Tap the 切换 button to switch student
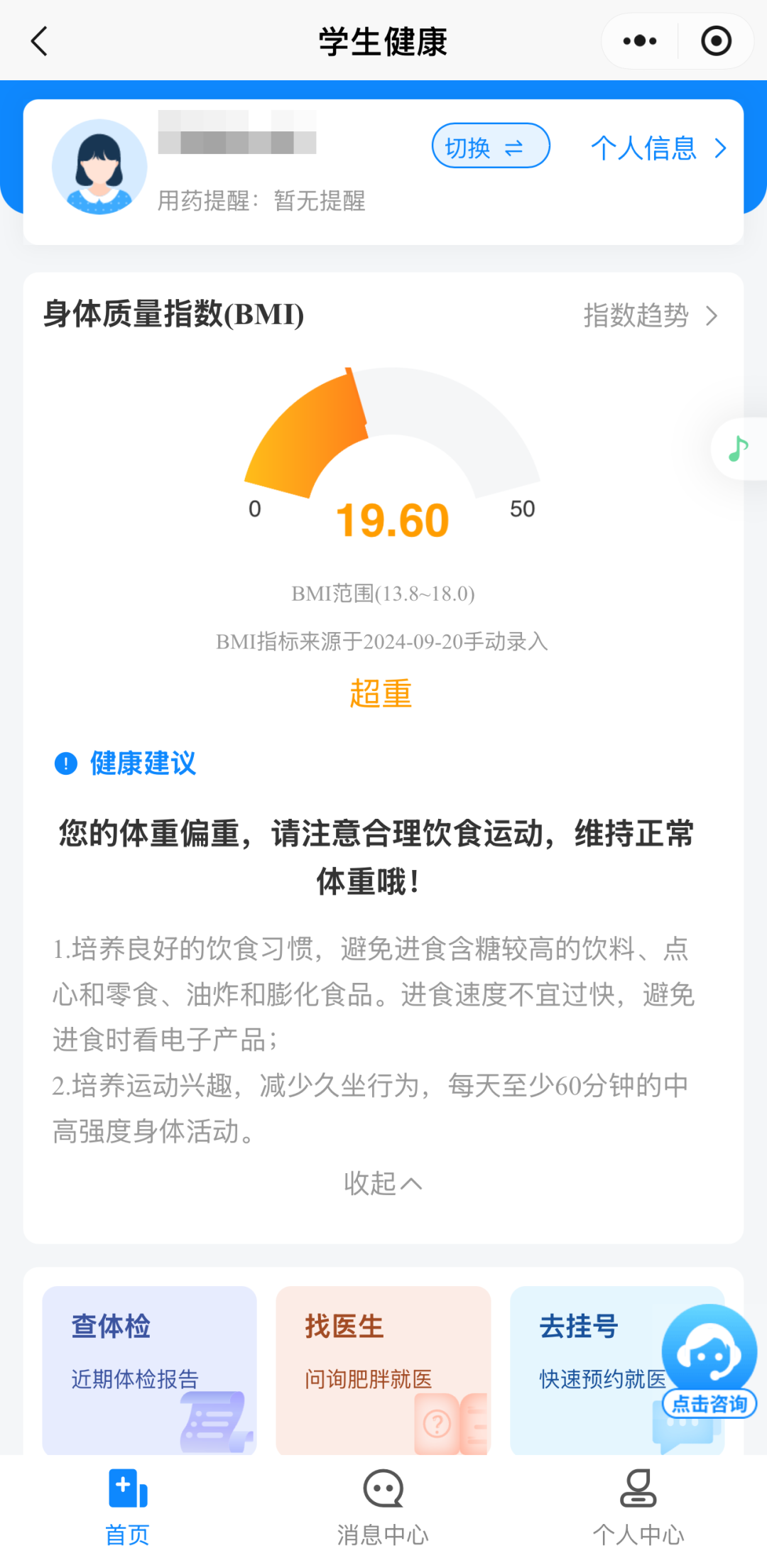This screenshot has width=767, height=1568. (x=490, y=146)
